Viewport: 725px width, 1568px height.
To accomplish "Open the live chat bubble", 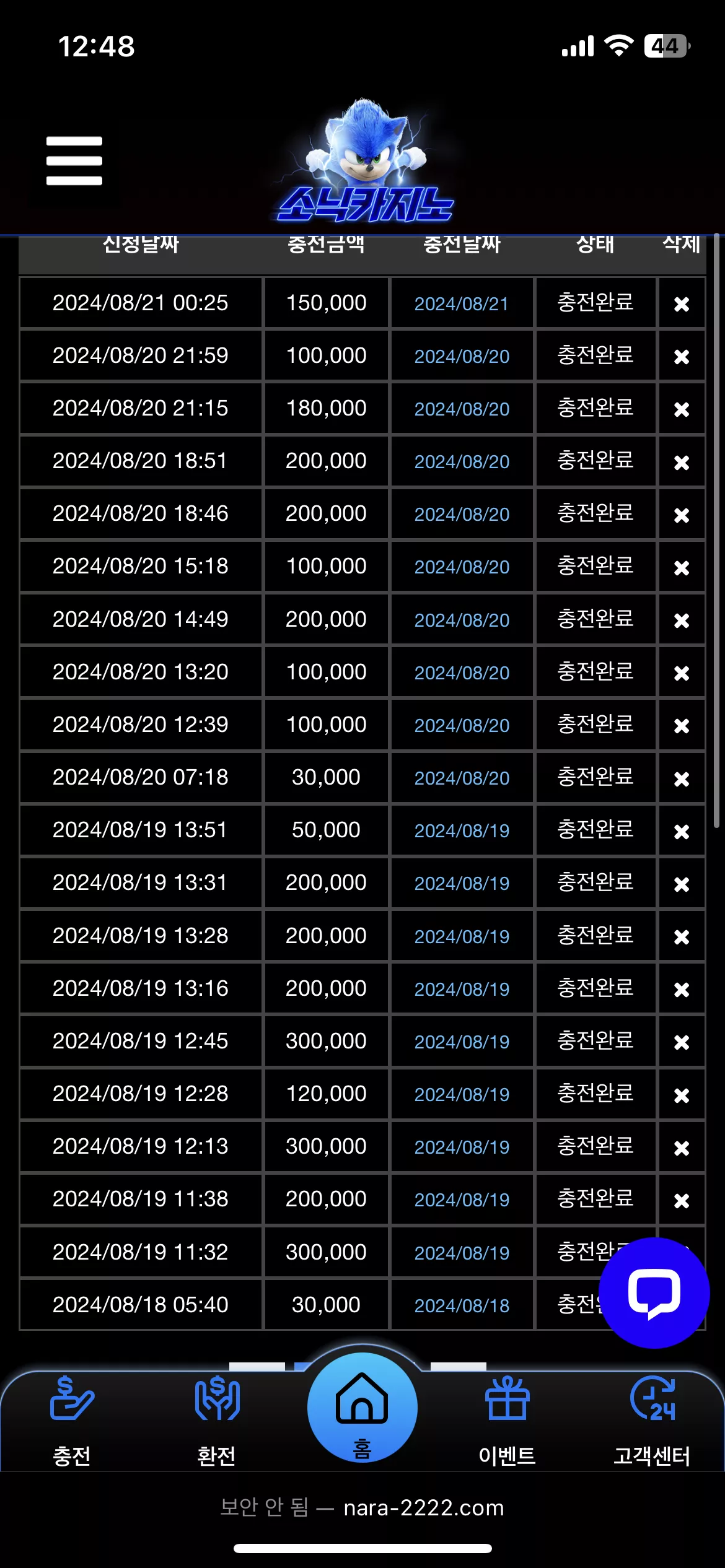I will pos(654,1293).
